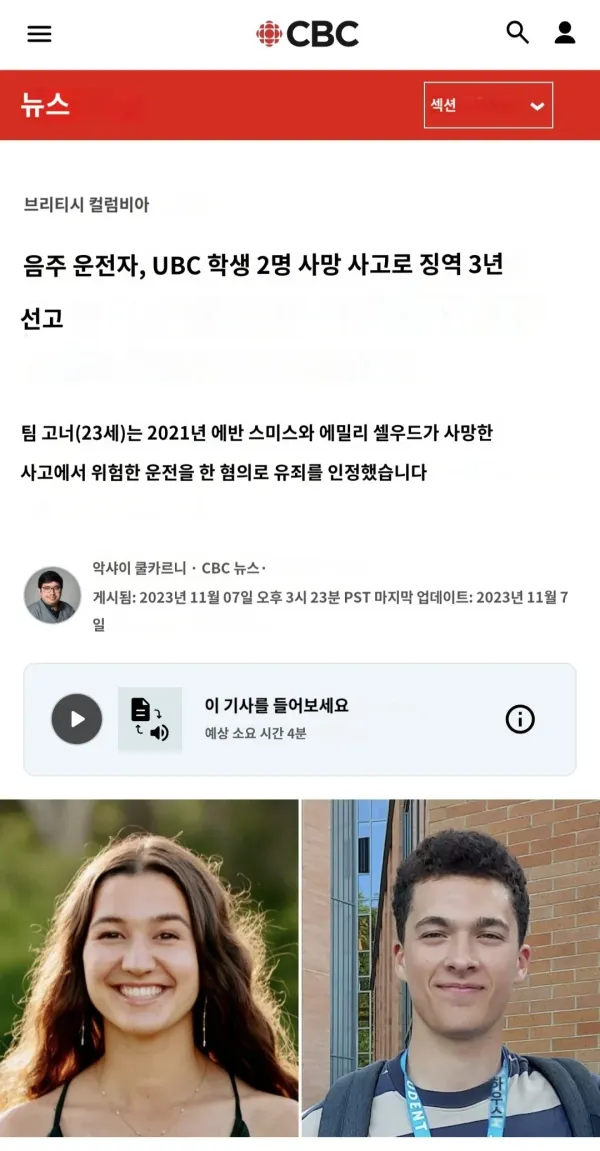The image size is (600, 1151).
Task: Open the user account icon
Action: click(565, 33)
